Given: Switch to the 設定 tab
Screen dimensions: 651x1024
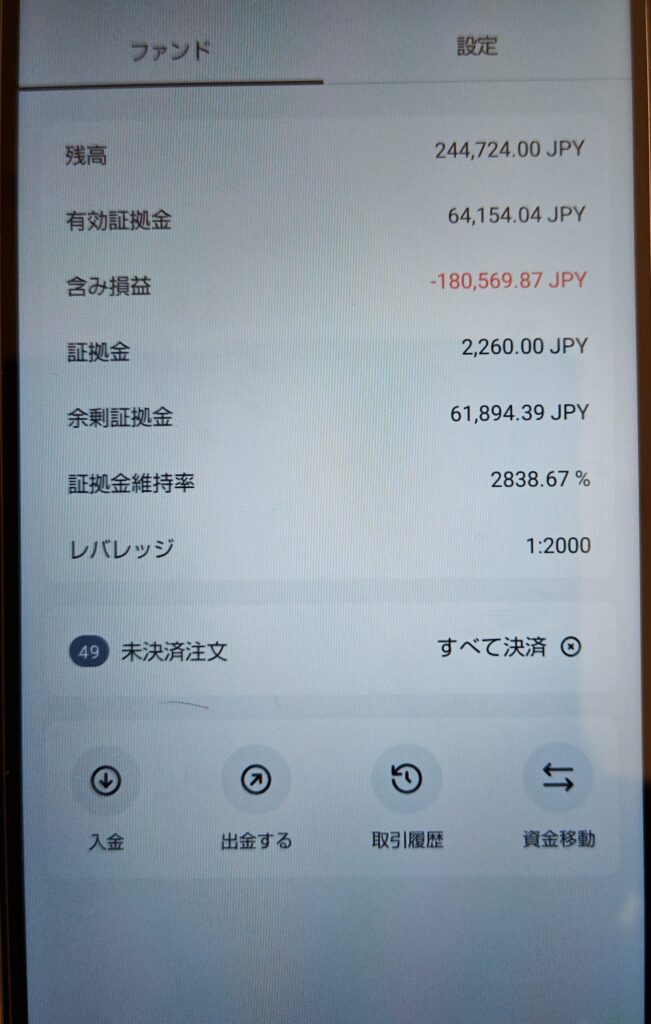Looking at the screenshot, I should pos(477,46).
